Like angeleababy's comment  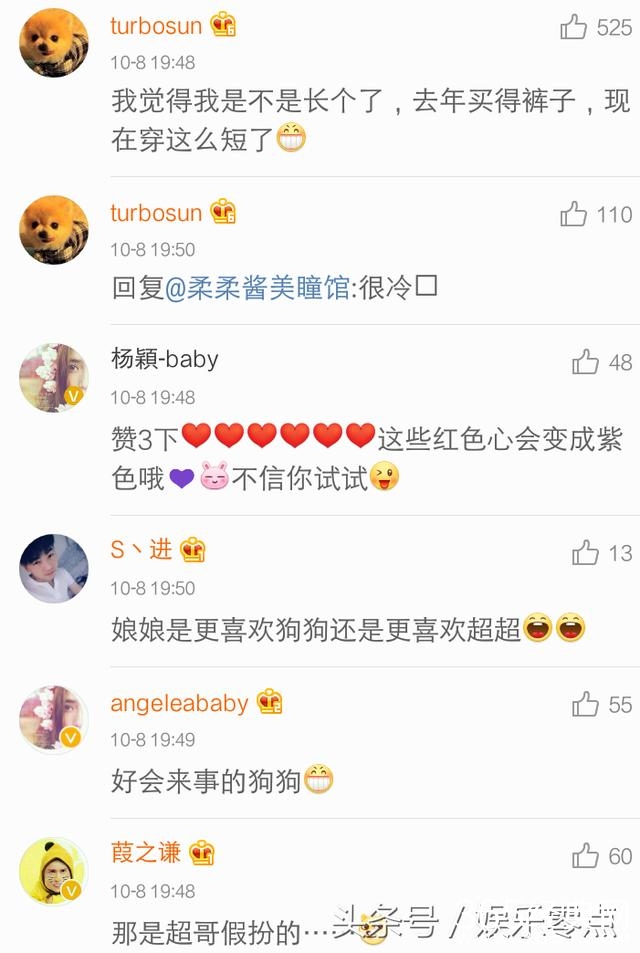point(585,705)
